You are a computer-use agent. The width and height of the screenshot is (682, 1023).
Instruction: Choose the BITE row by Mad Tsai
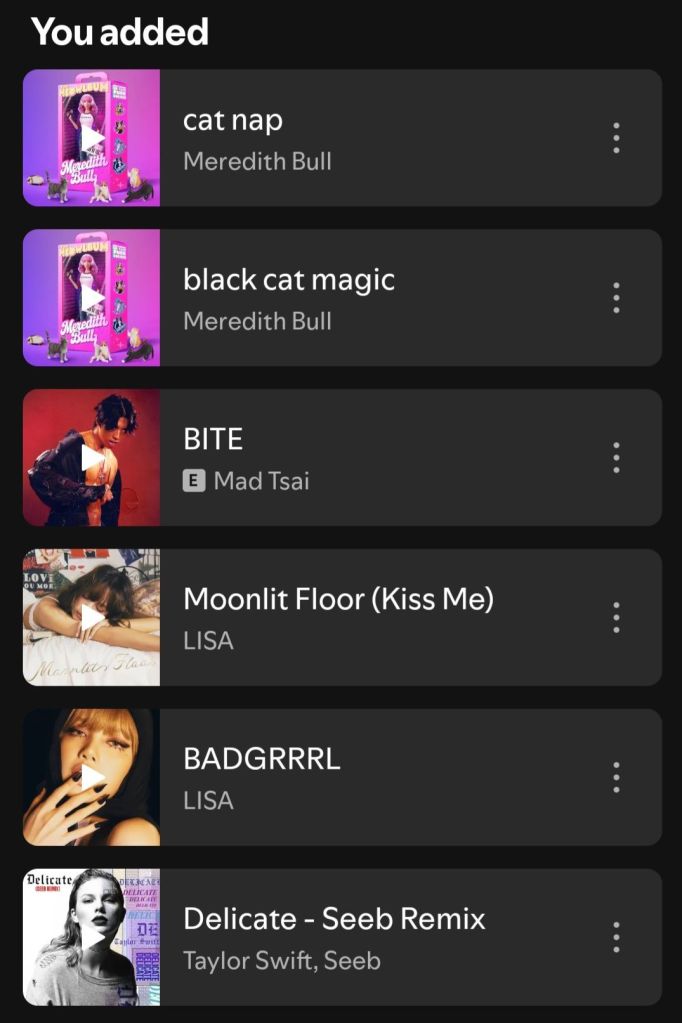pos(380,458)
